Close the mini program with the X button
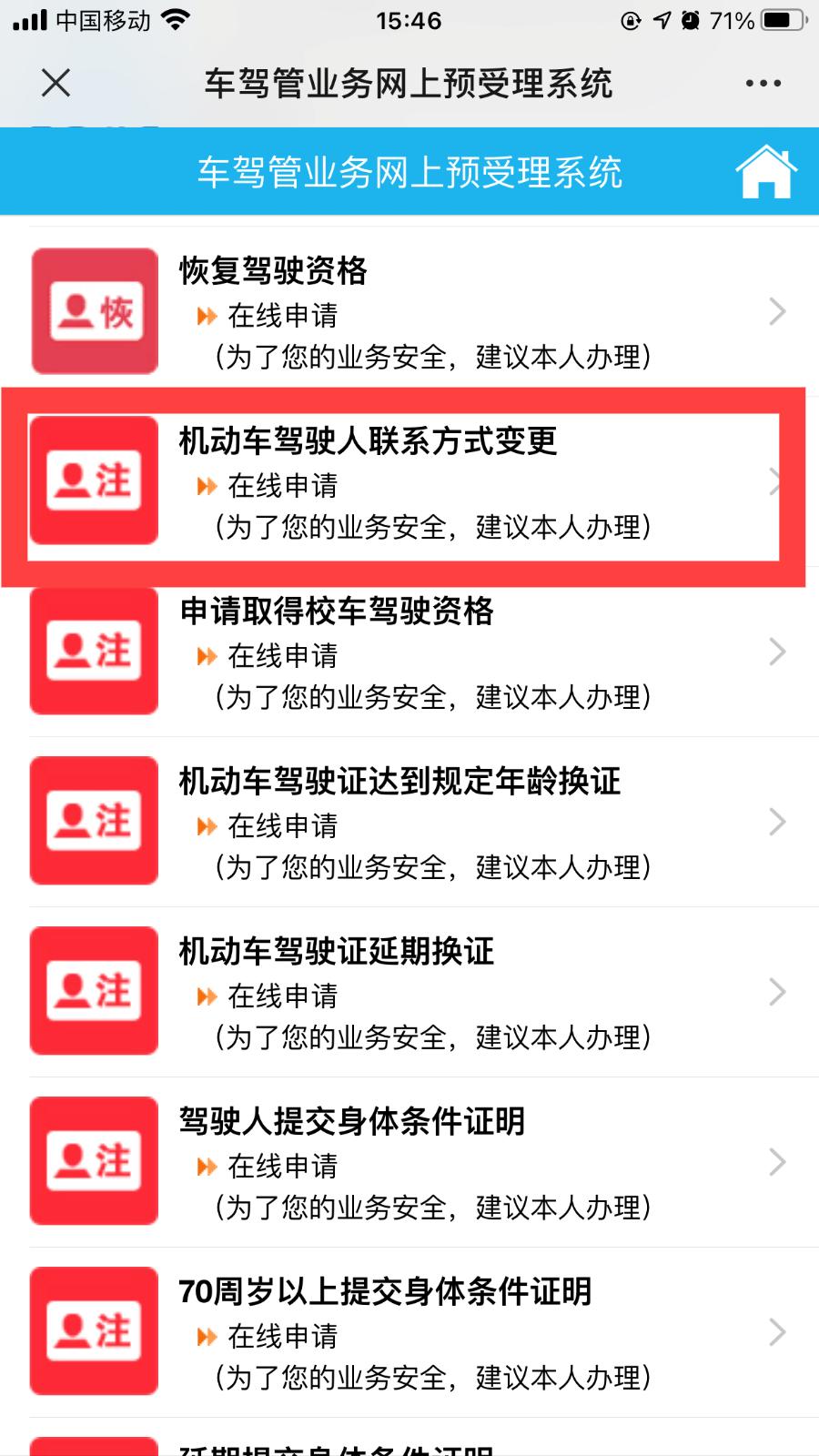Image resolution: width=819 pixels, height=1456 pixels. tap(55, 83)
